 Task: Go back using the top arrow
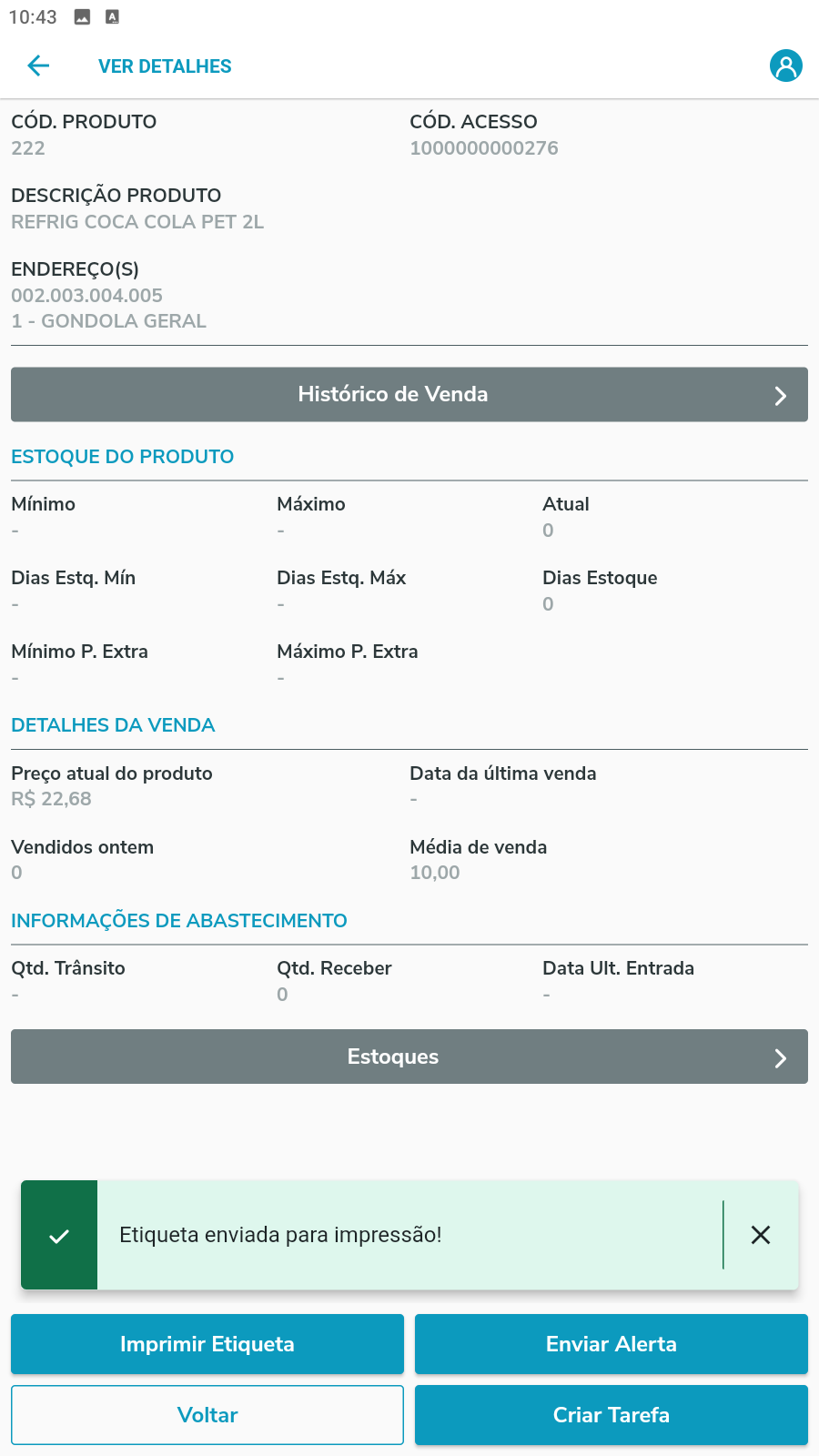pos(38,66)
